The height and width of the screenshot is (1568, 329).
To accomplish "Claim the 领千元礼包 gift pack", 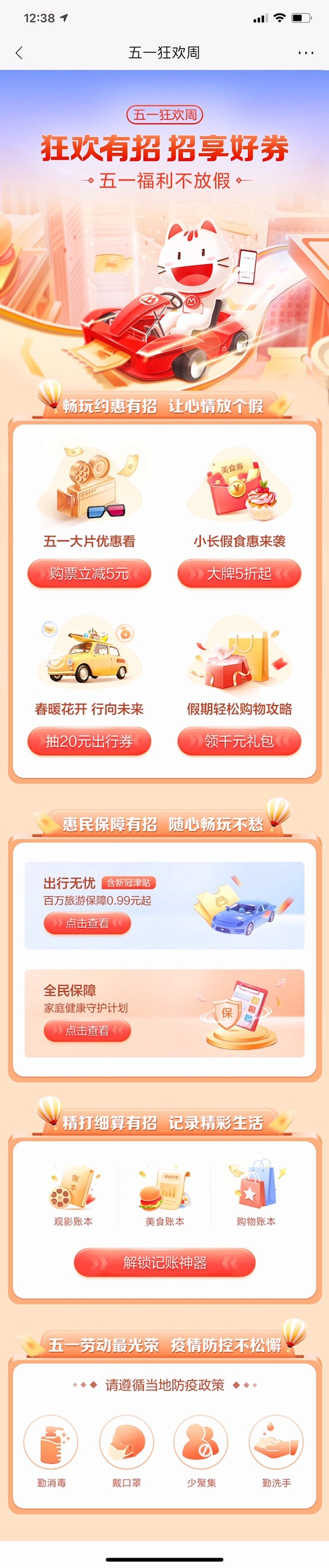I will pos(239,741).
